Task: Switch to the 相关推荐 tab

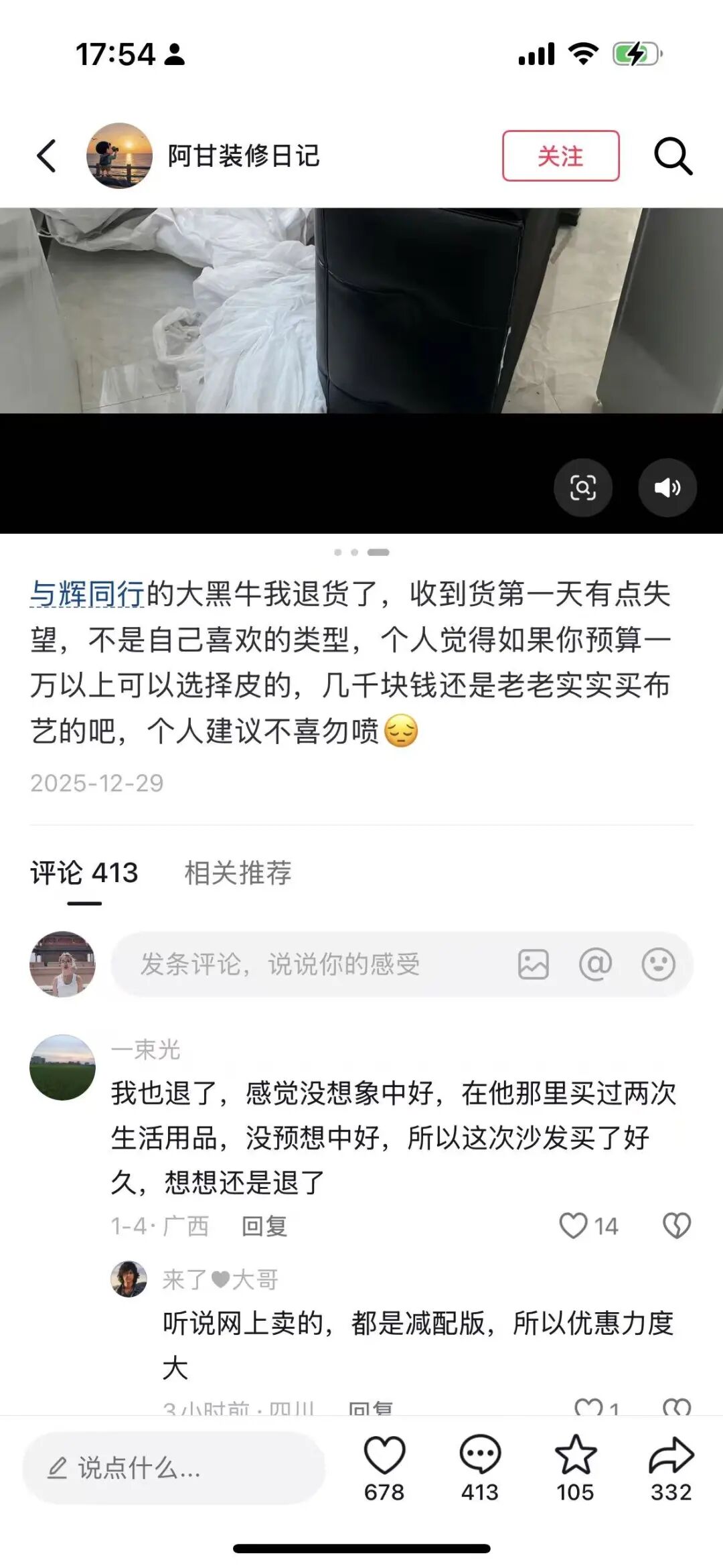Action: 238,873
